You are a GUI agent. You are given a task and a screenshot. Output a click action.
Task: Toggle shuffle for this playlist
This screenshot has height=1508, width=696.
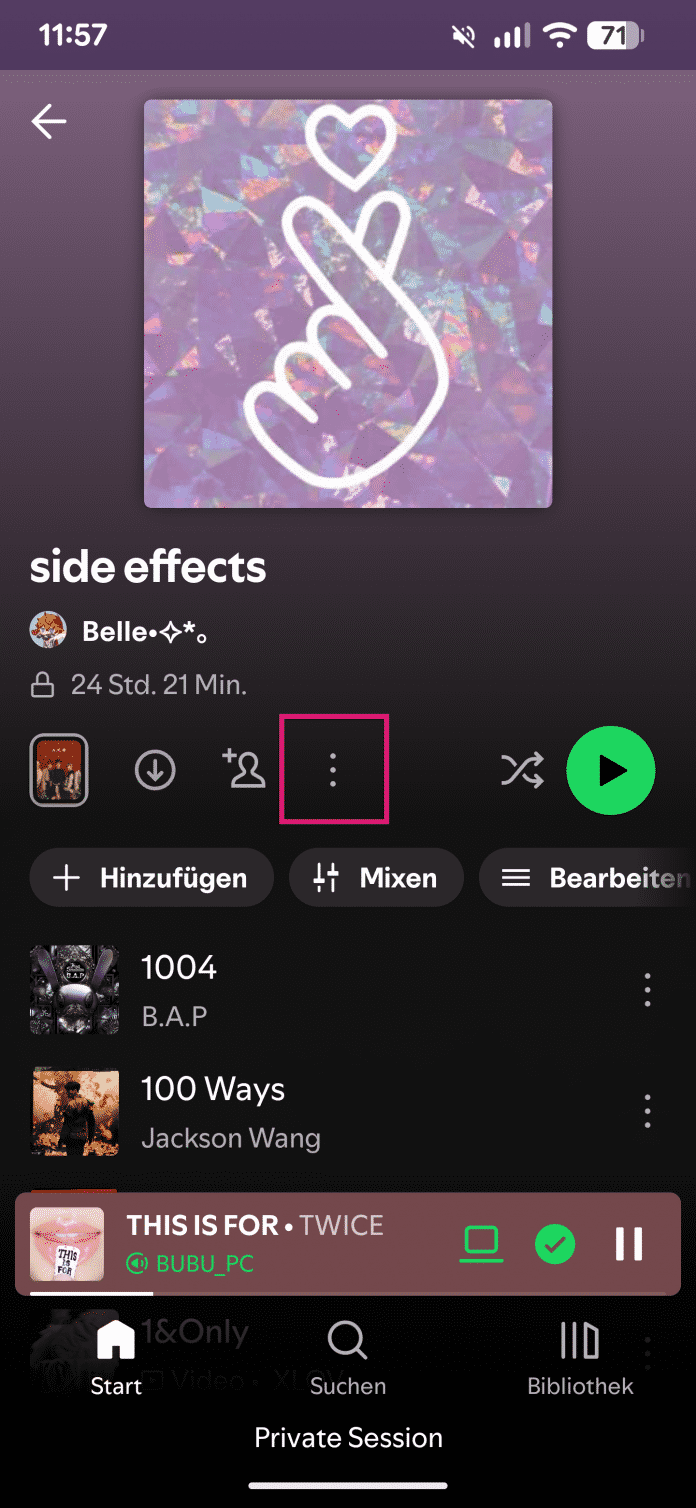522,770
